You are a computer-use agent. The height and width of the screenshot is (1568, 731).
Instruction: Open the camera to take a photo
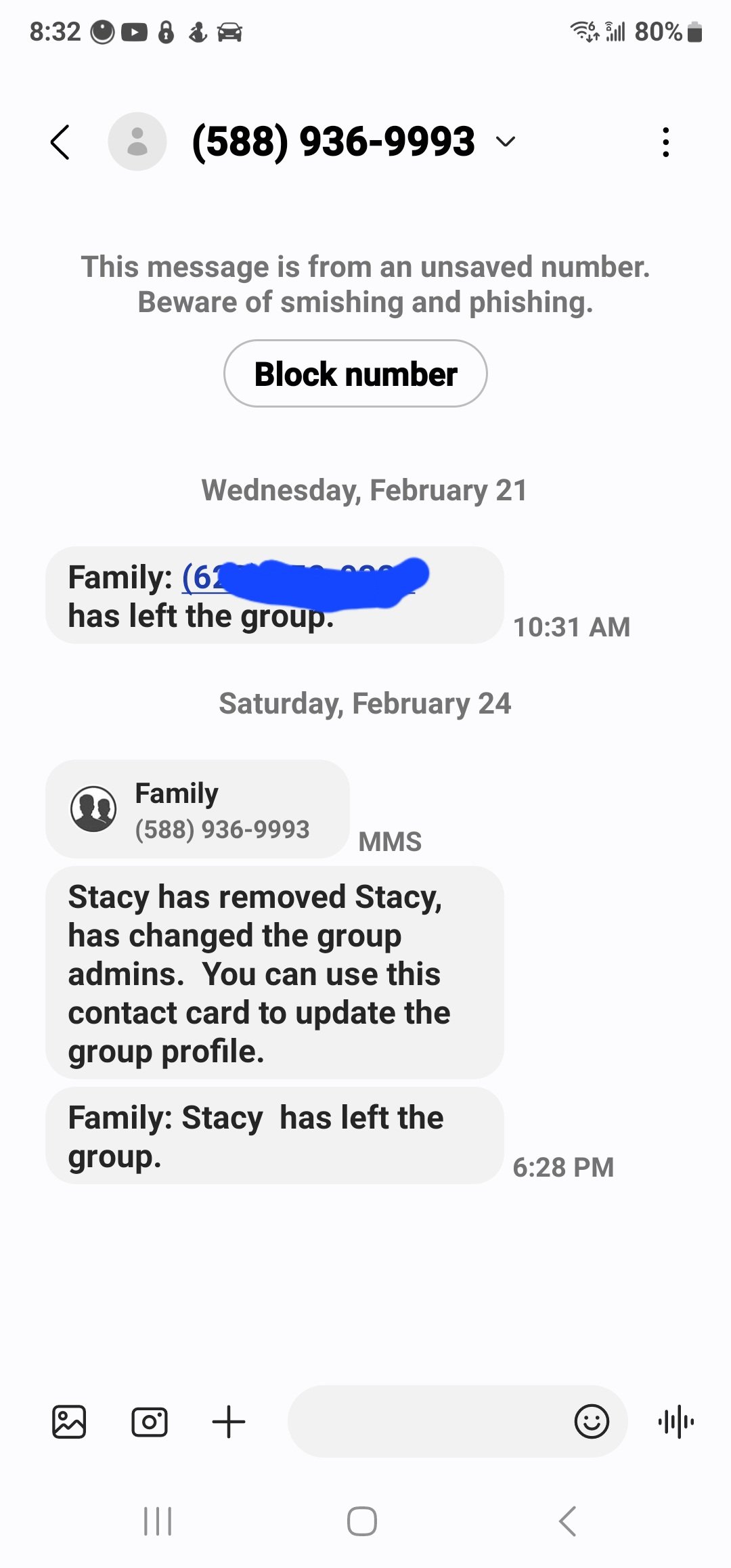[x=150, y=1421]
